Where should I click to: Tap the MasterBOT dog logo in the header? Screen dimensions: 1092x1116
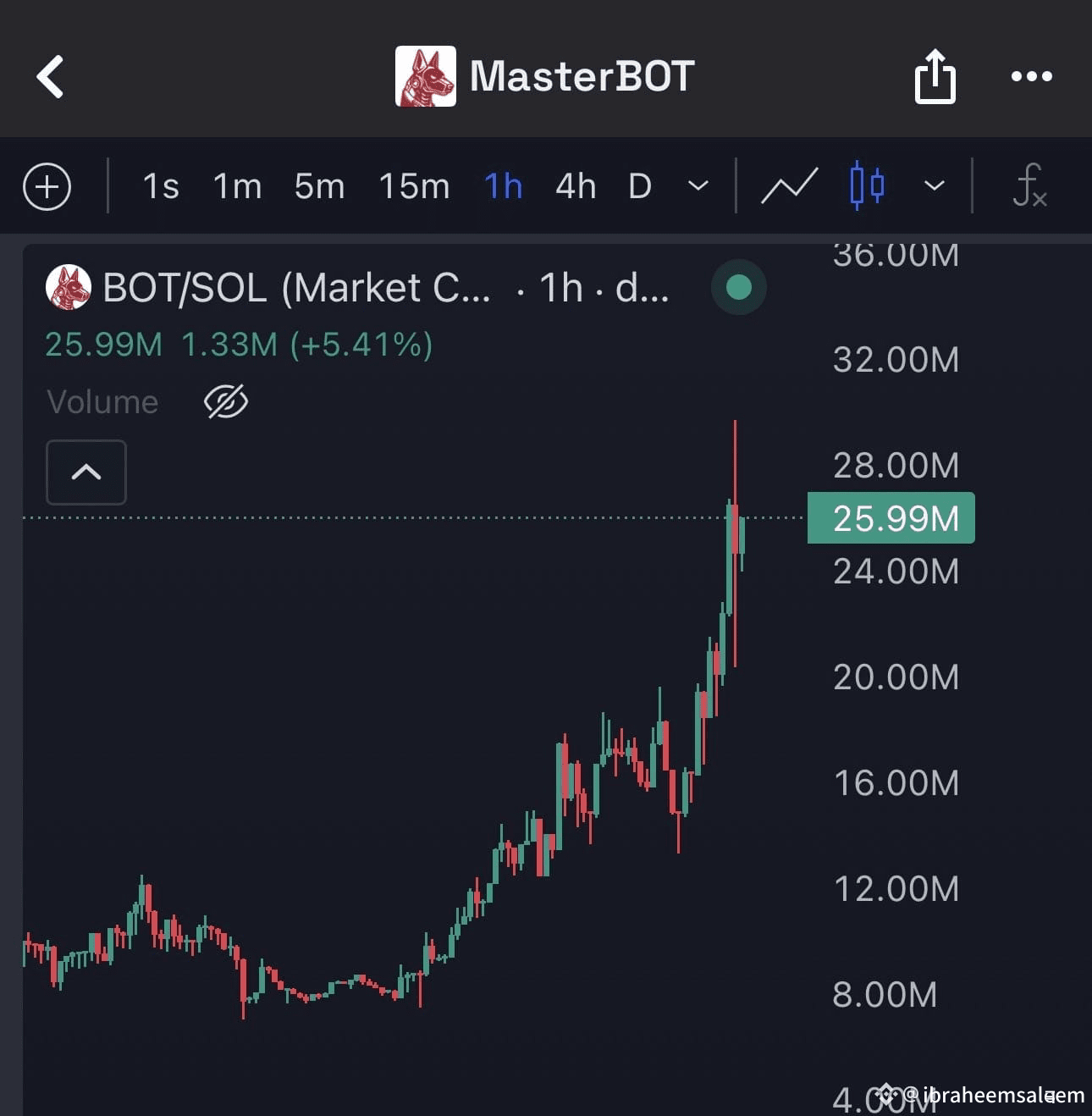[426, 75]
